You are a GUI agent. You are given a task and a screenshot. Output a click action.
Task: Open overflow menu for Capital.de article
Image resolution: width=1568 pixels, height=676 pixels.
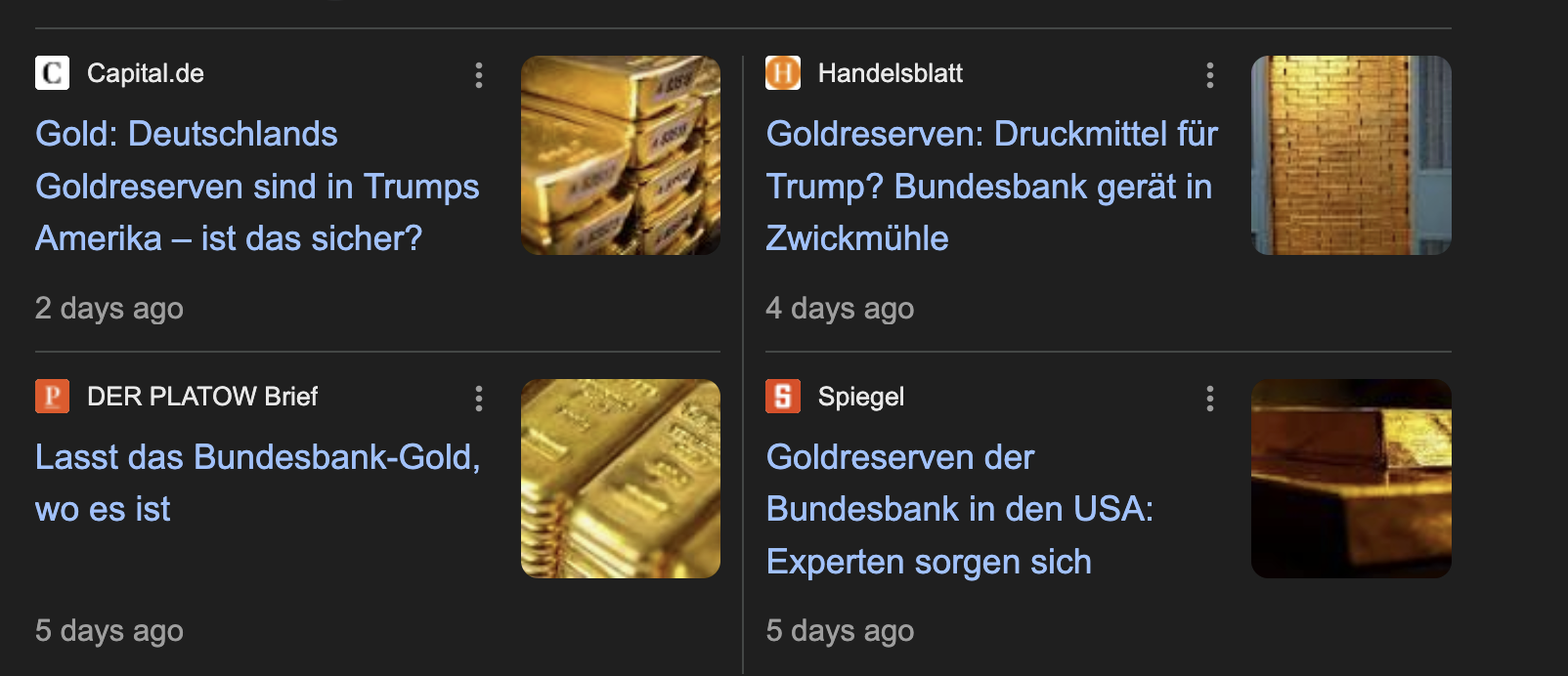(479, 75)
